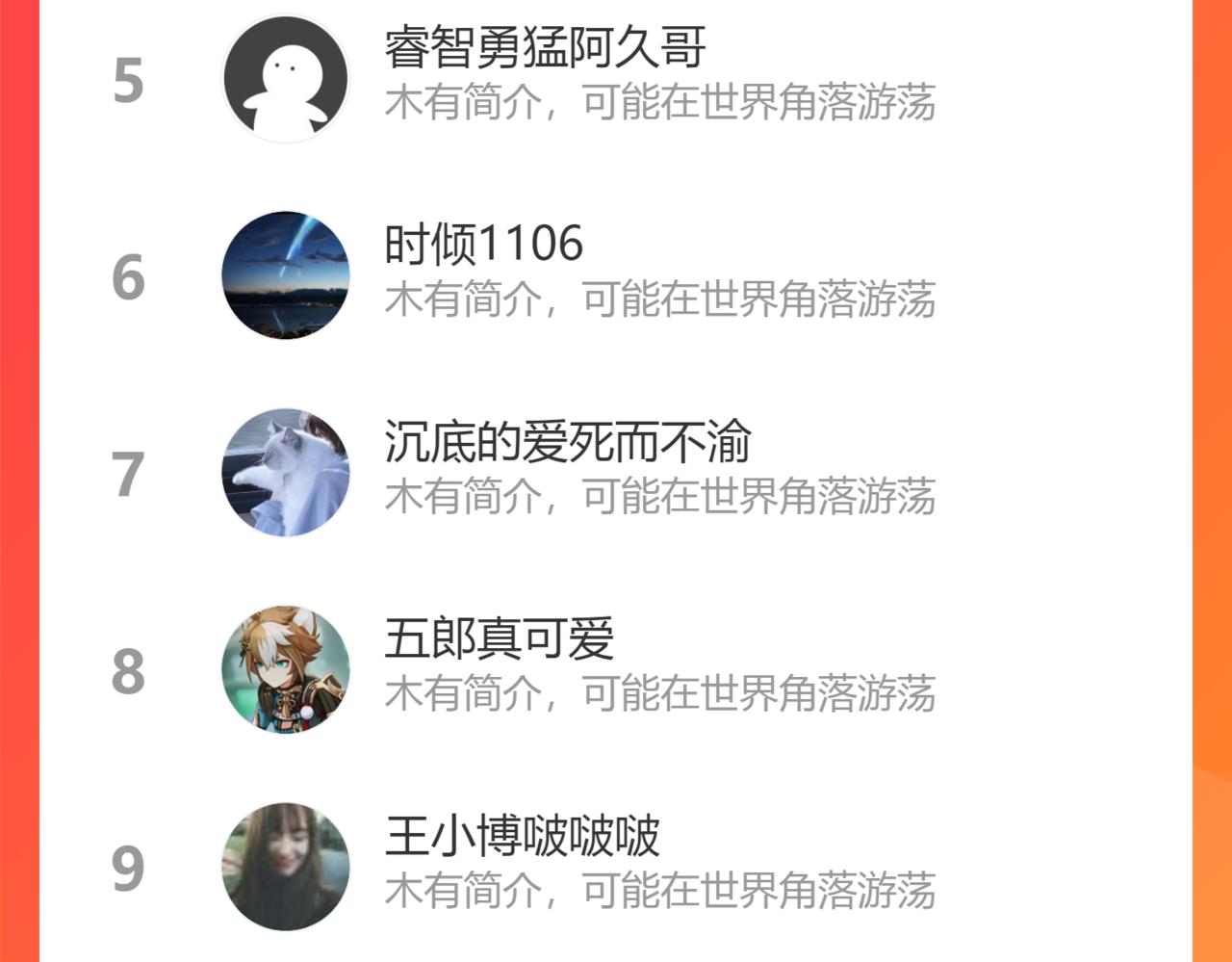This screenshot has height=962, width=1232.
Task: View 沉底的爱死而不渝's profile
Action: (x=616, y=473)
